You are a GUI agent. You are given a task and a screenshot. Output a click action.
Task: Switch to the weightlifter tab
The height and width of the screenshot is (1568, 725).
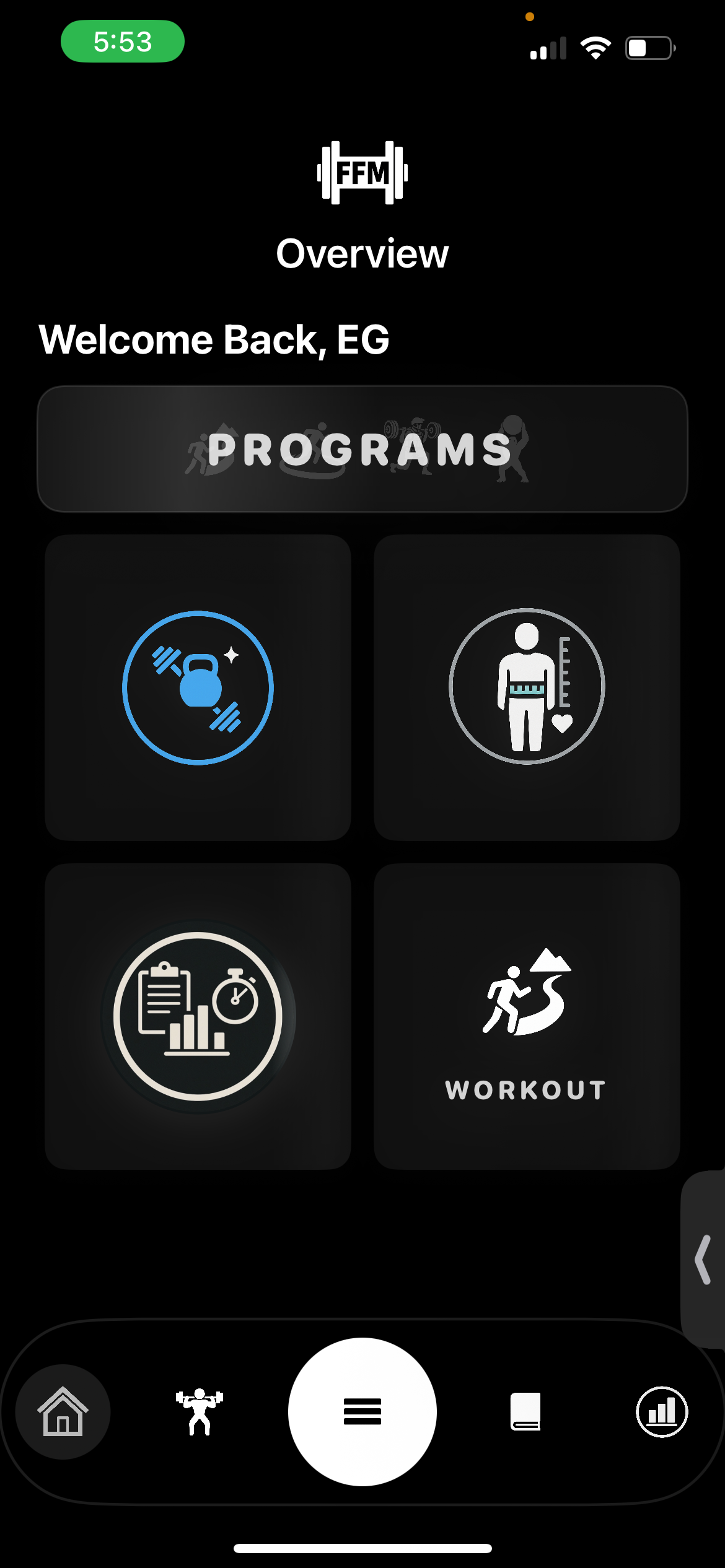coord(199,1412)
